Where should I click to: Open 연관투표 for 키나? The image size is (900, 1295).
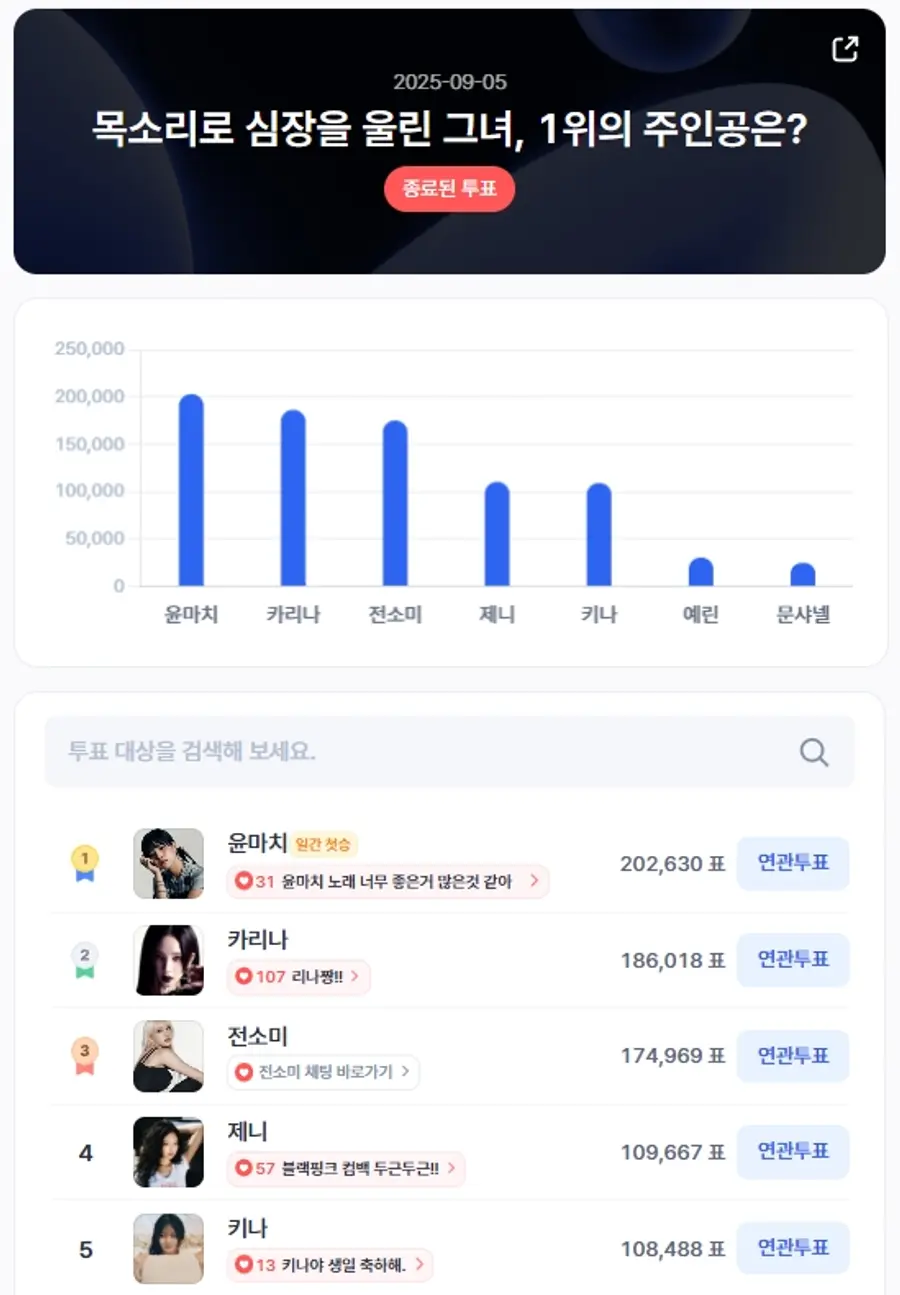pos(793,1247)
